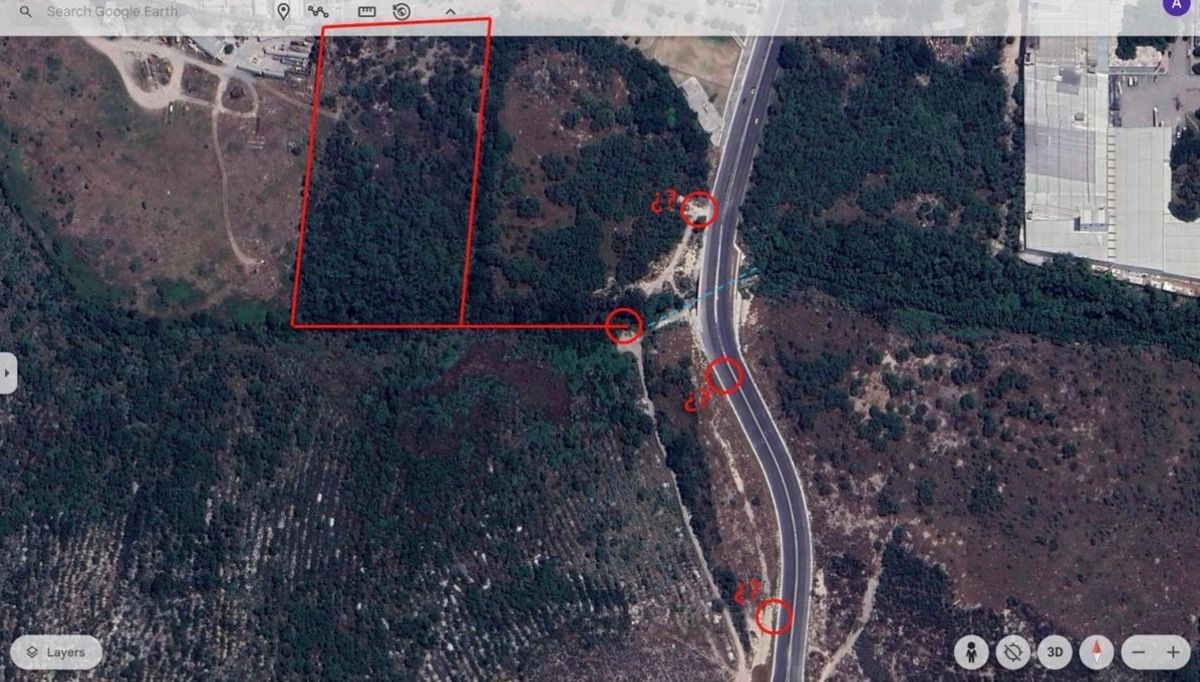
Task: Switch the view to 3D
Action: pos(1054,653)
